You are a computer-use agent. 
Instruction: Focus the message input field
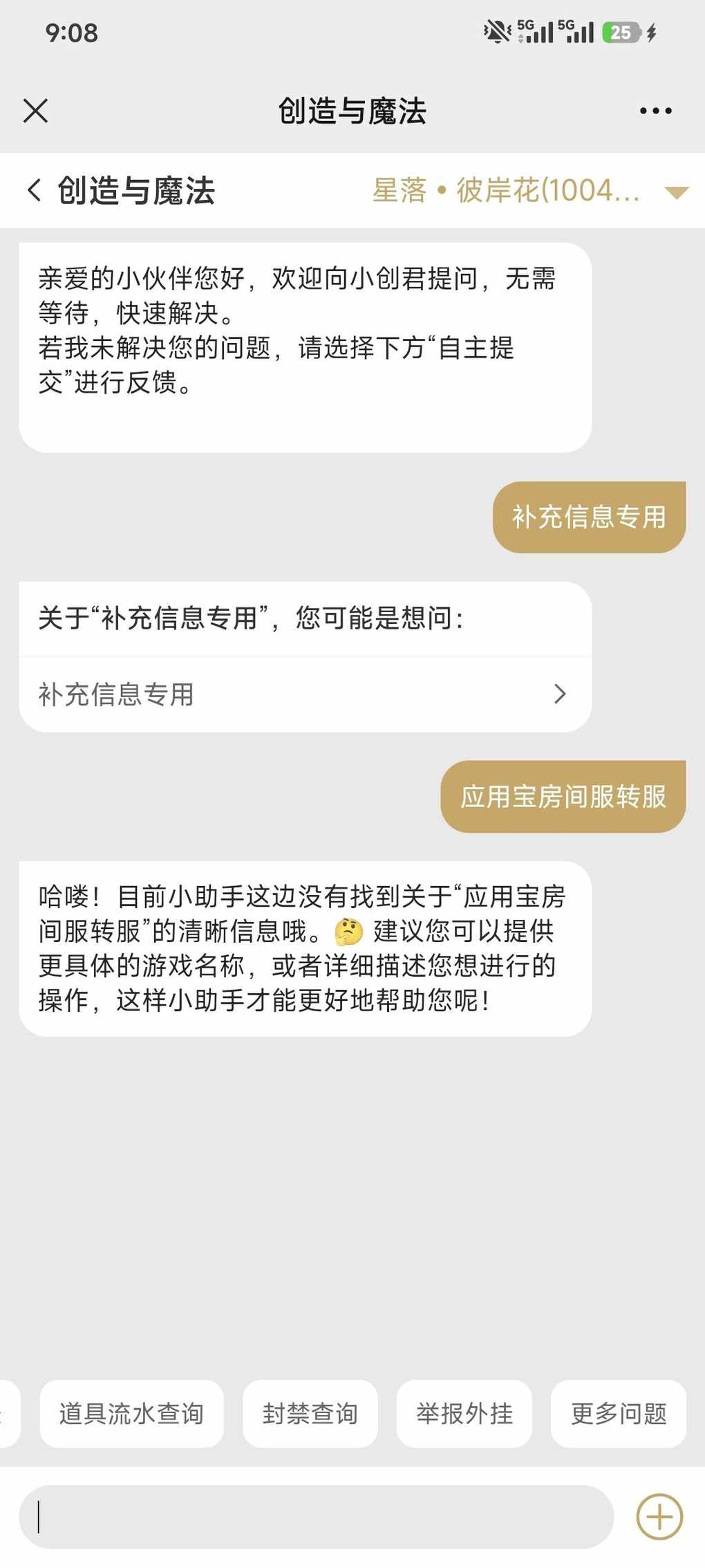pos(316,1517)
